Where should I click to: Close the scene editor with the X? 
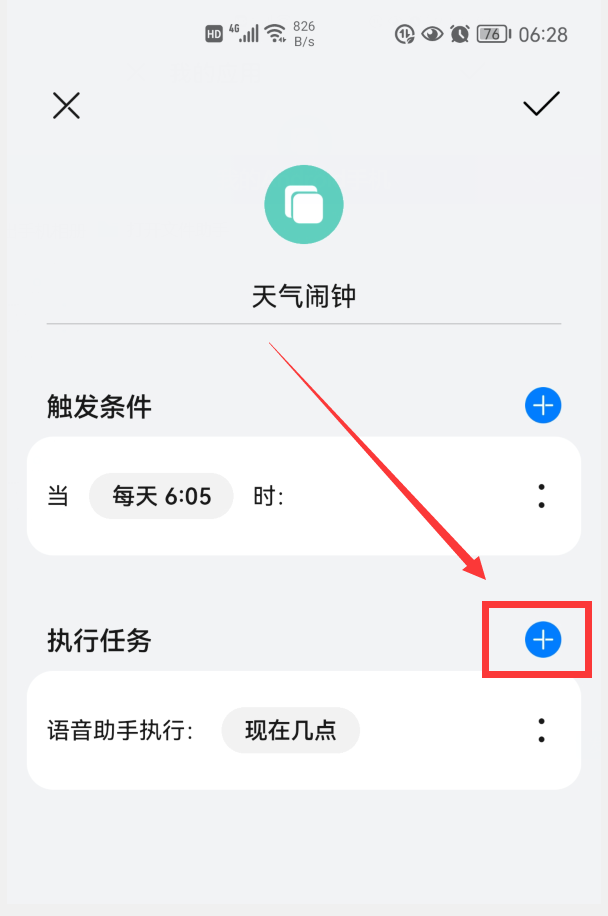[66, 106]
